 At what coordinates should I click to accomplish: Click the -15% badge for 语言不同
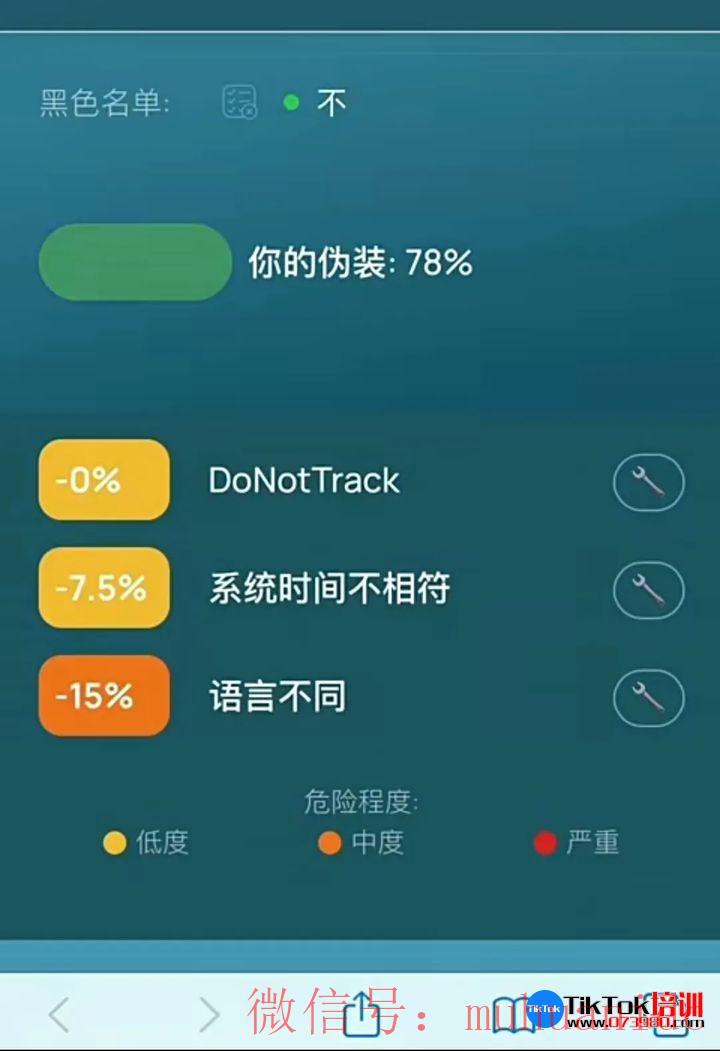[103, 697]
